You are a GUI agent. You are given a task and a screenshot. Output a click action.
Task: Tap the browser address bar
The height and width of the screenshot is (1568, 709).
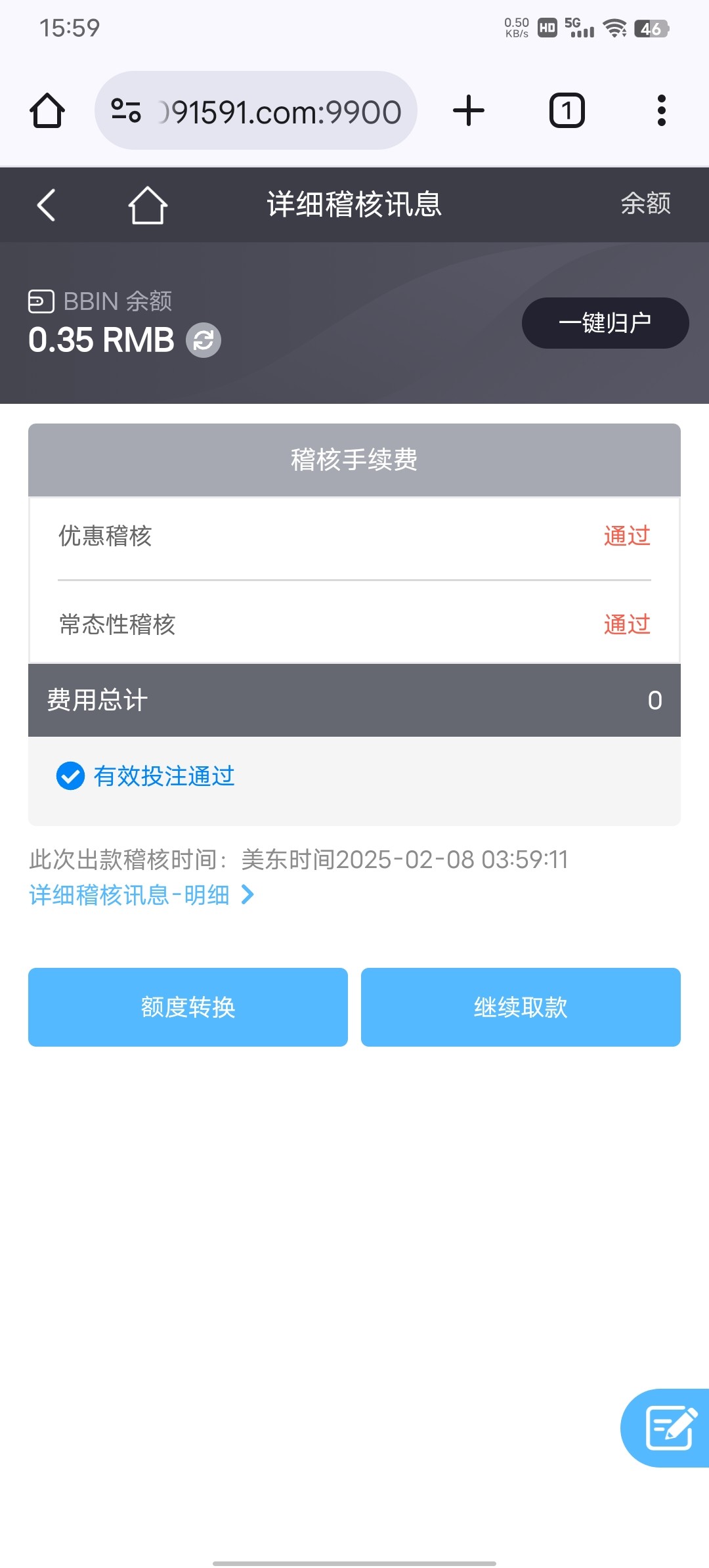point(256,110)
